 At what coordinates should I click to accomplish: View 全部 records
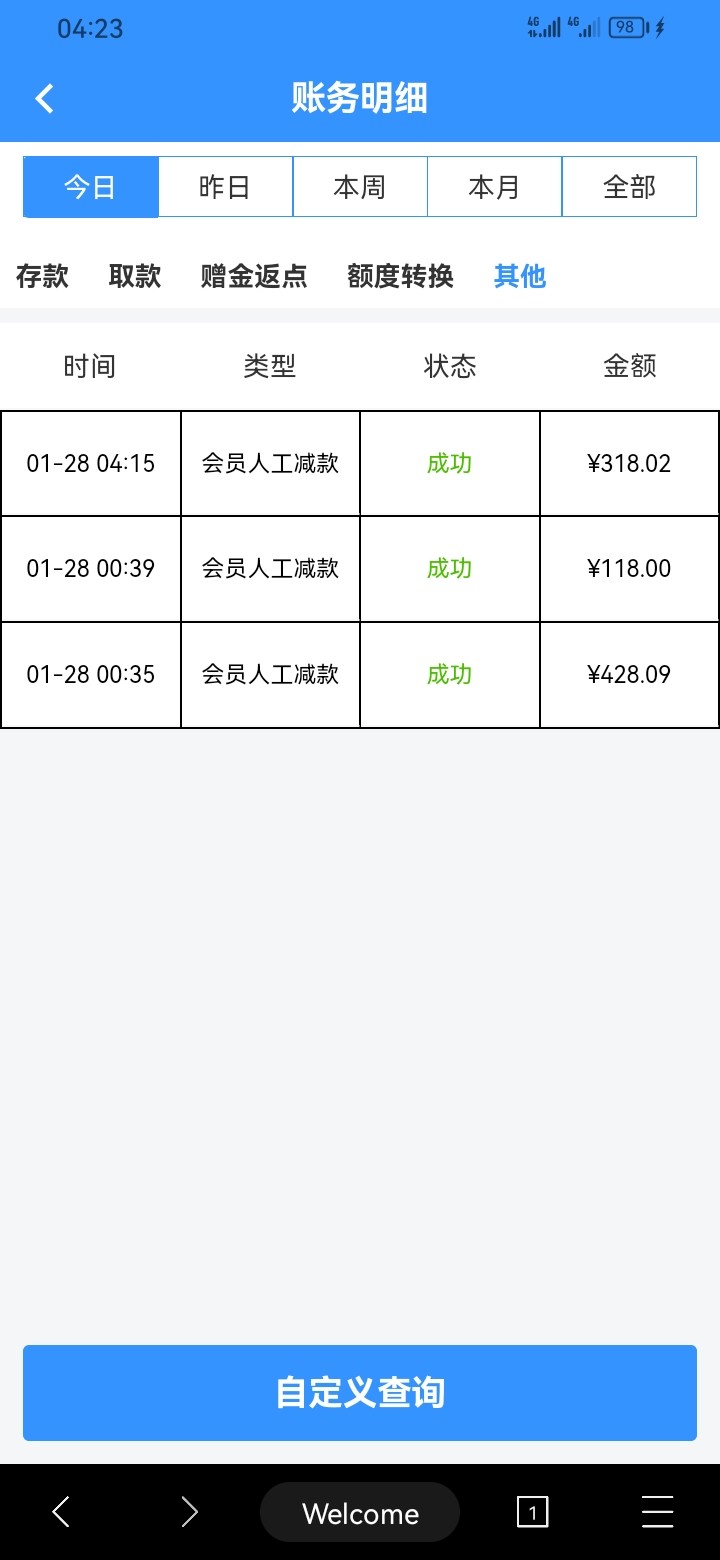[629, 187]
